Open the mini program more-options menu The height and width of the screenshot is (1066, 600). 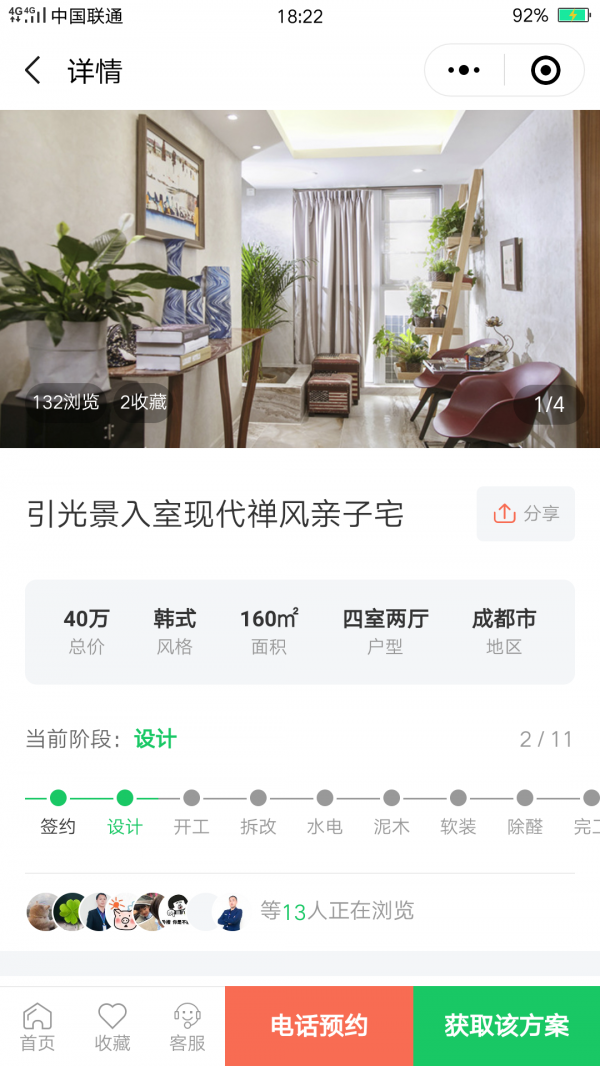point(464,70)
